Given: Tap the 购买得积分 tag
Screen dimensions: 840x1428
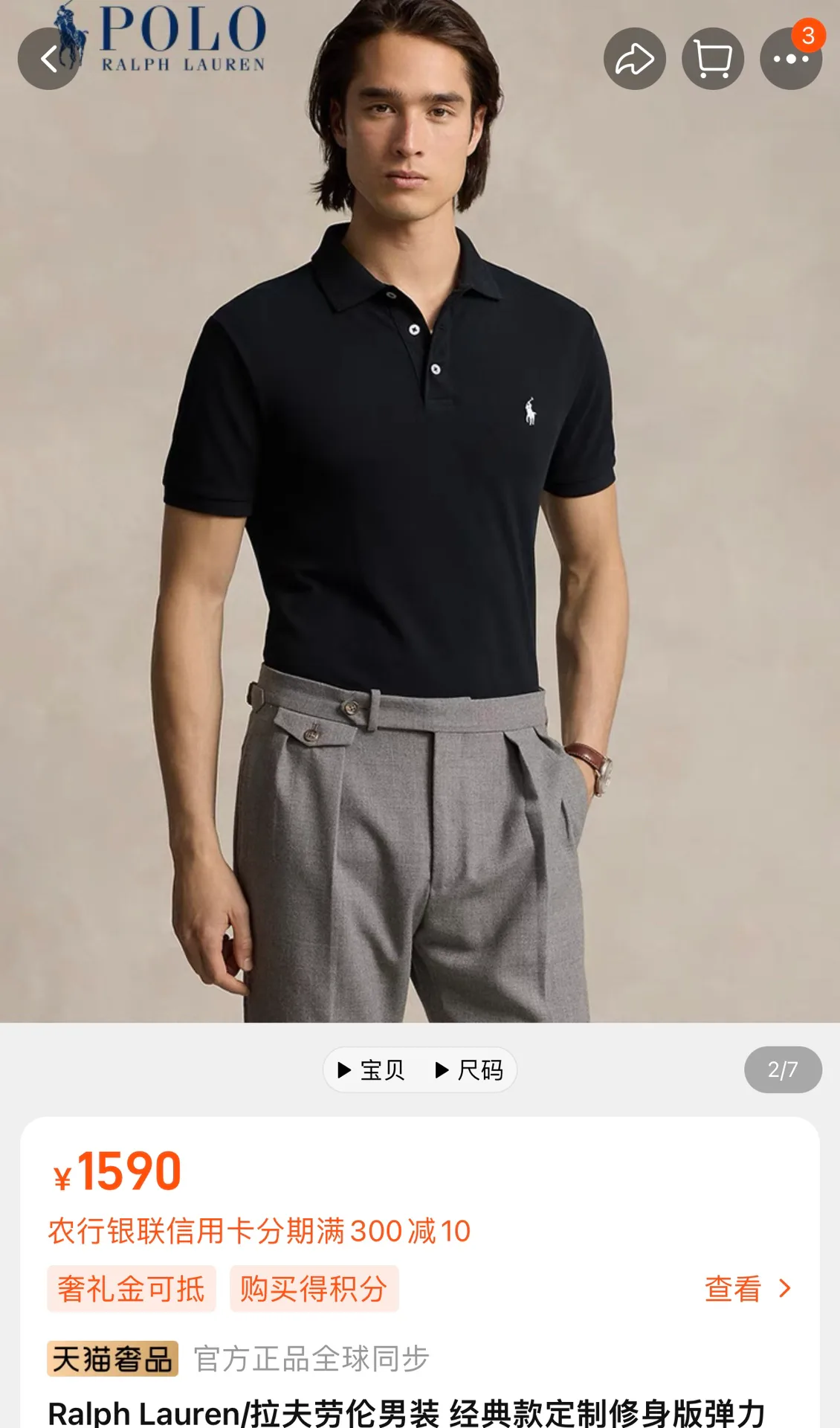Looking at the screenshot, I should coord(314,1289).
